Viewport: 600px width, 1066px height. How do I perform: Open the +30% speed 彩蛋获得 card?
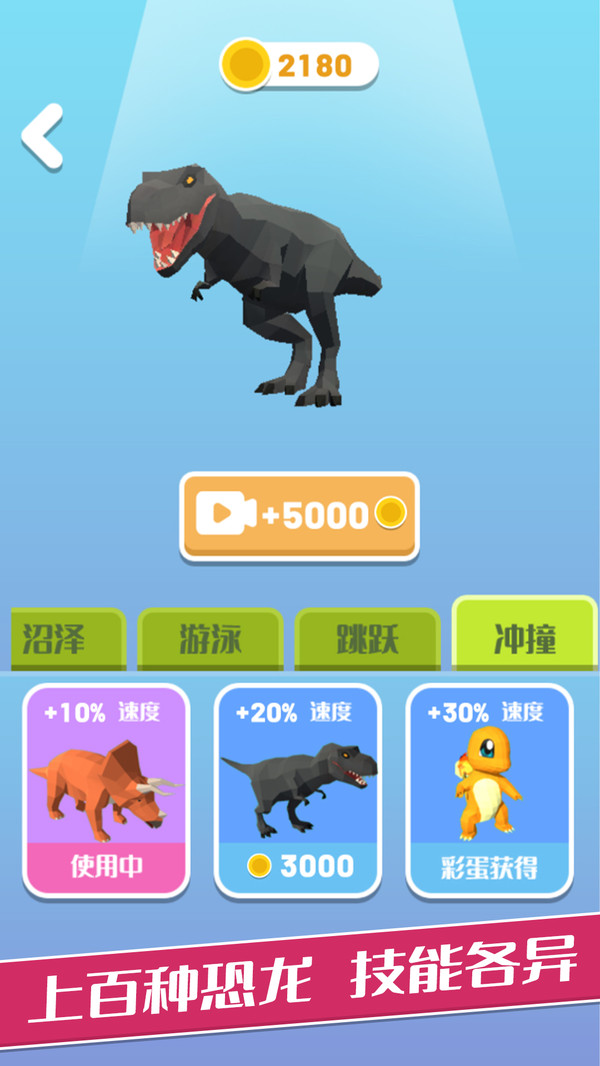[489, 790]
